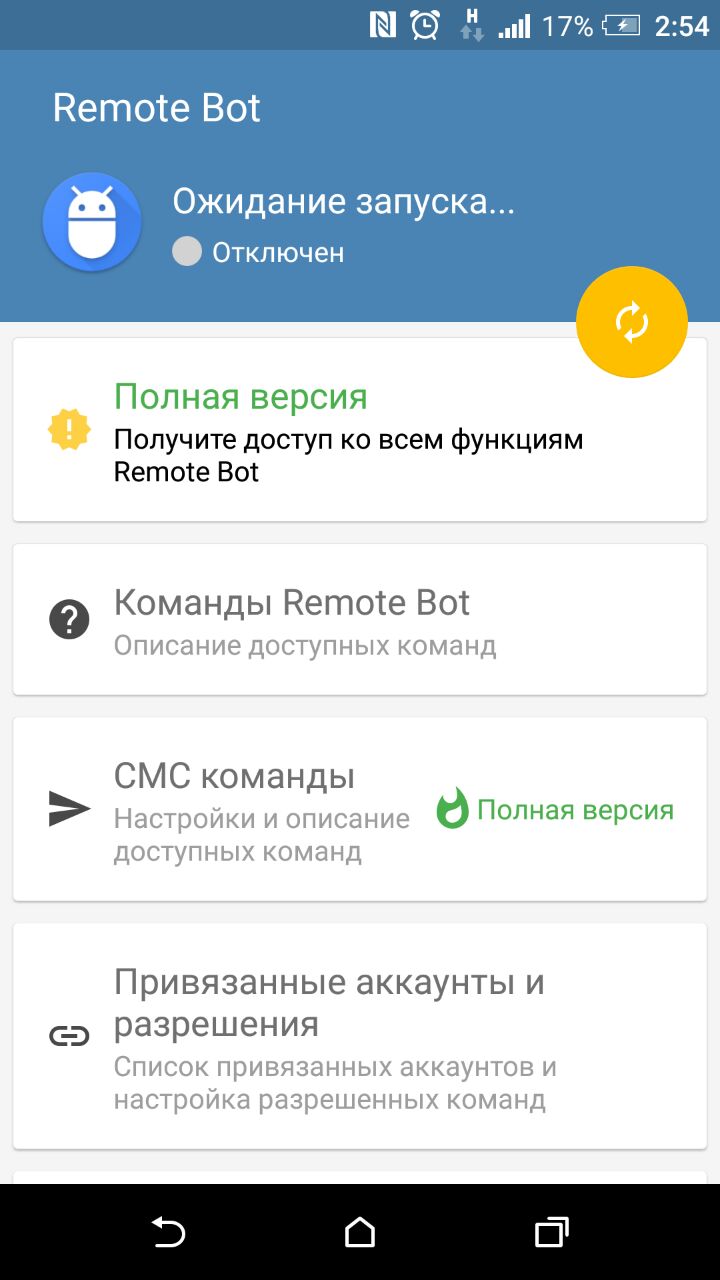Open Привязанные аккаунты и разрешения
The width and height of the screenshot is (720, 1280).
tap(360, 1036)
